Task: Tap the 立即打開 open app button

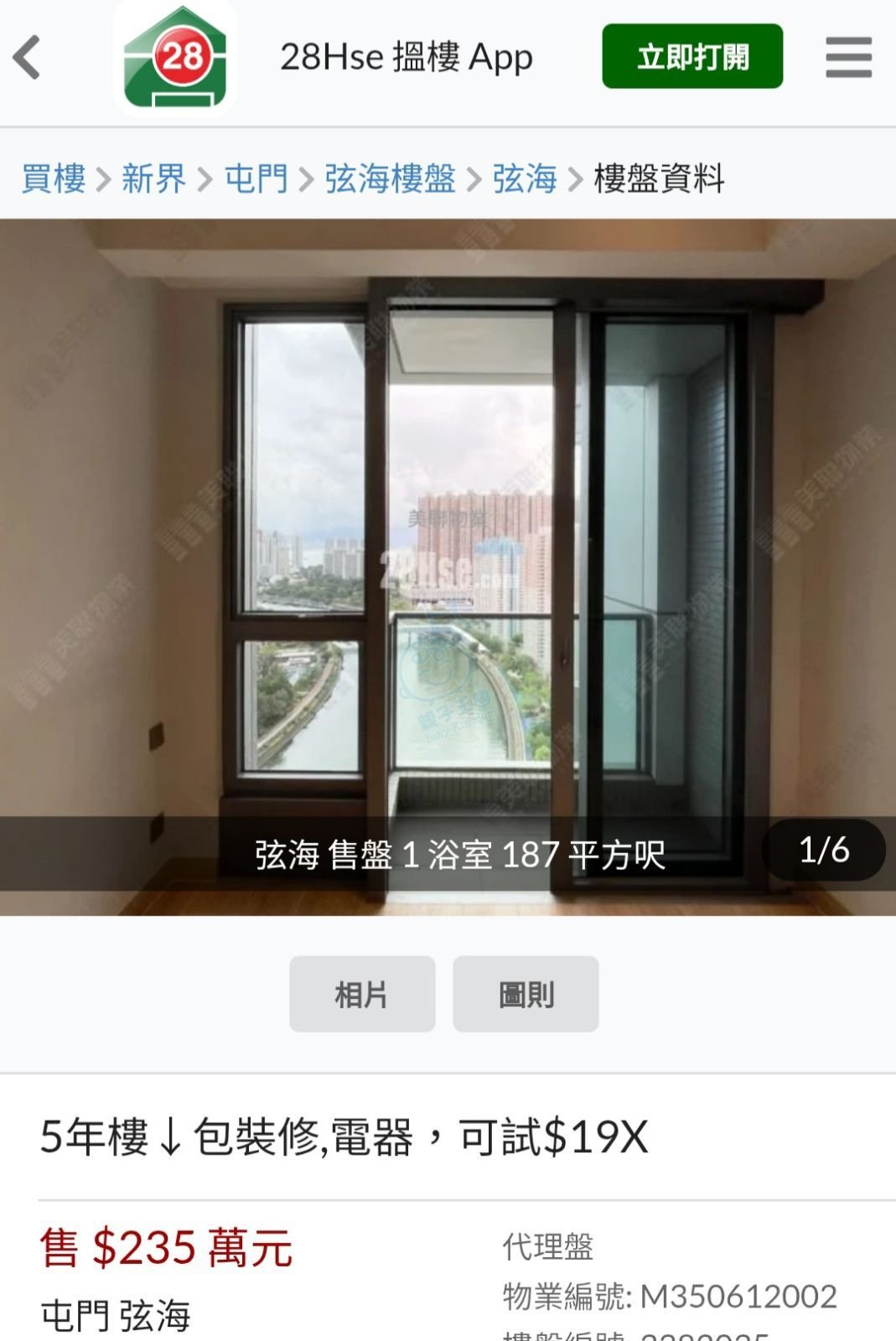Action: [692, 57]
